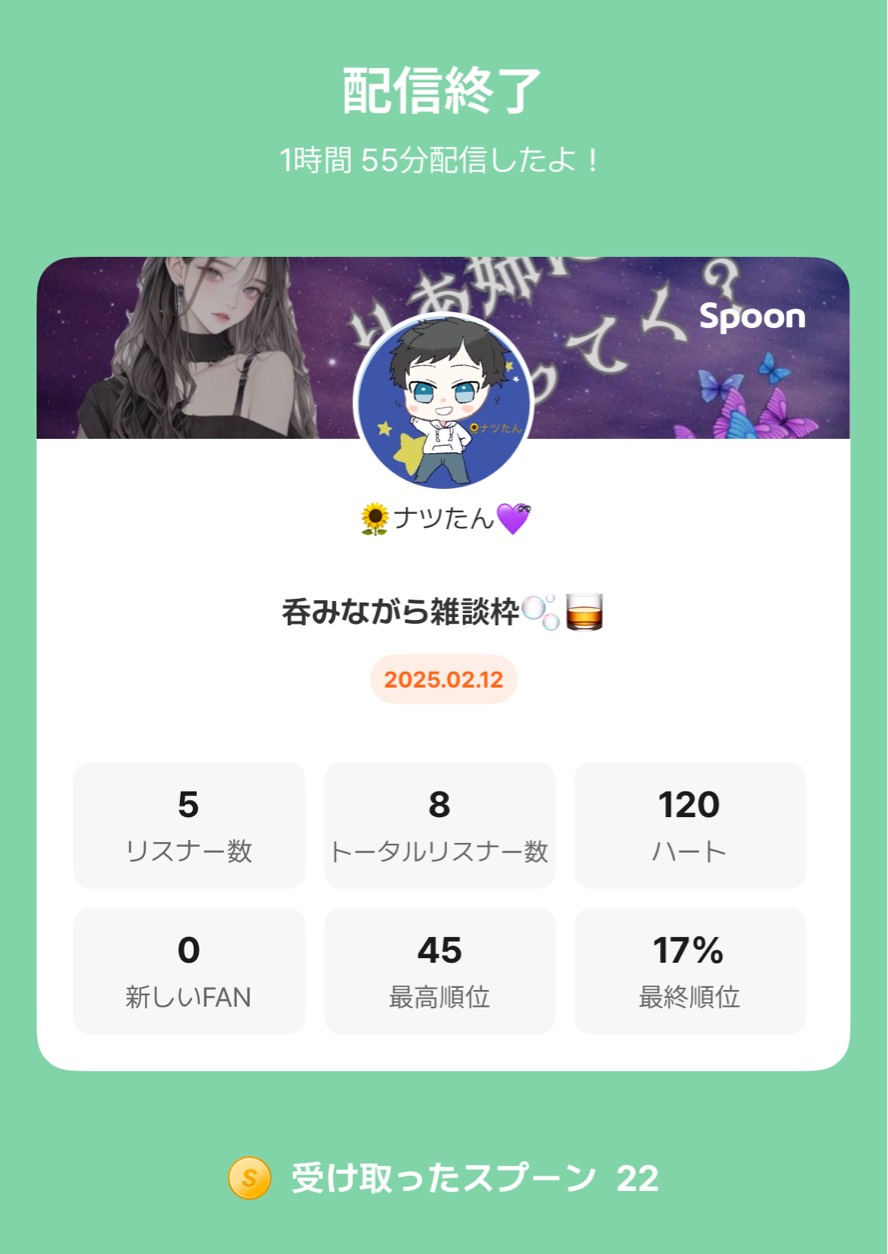Click the purple heart emoji after ナツたん
This screenshot has height=1254, width=888.
[513, 518]
